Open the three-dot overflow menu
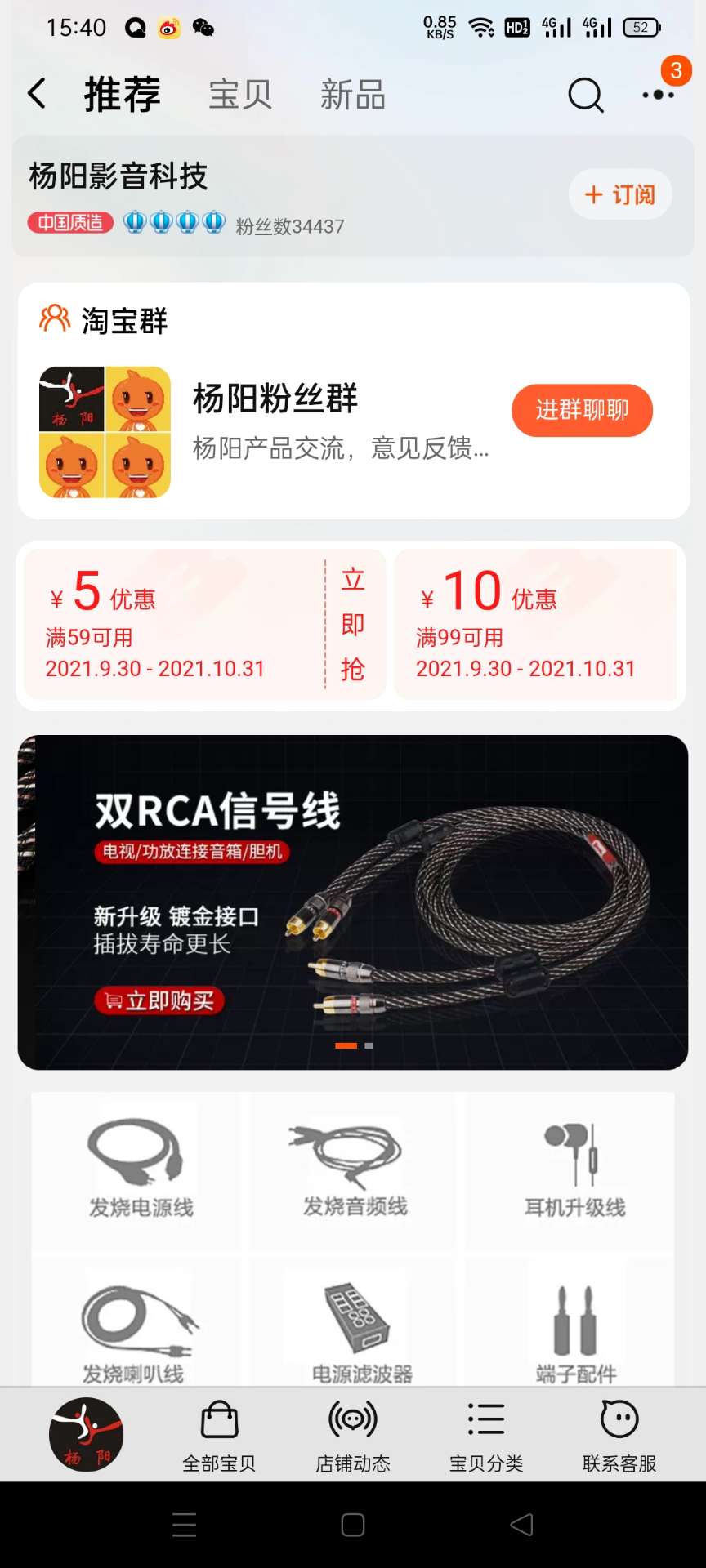Image resolution: width=706 pixels, height=1568 pixels. pyautogui.click(x=658, y=95)
